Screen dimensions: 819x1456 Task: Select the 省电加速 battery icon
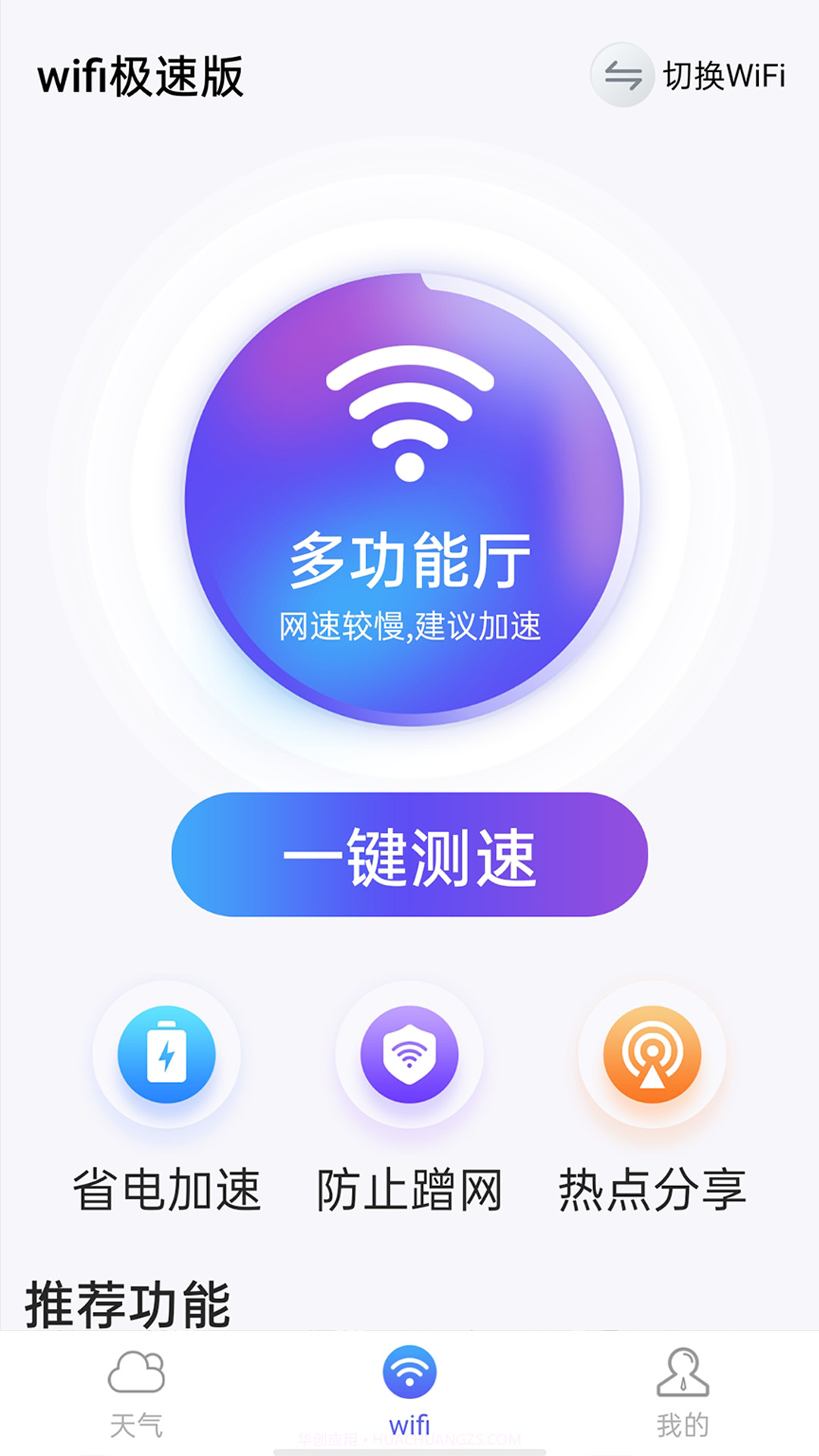pyautogui.click(x=167, y=1054)
